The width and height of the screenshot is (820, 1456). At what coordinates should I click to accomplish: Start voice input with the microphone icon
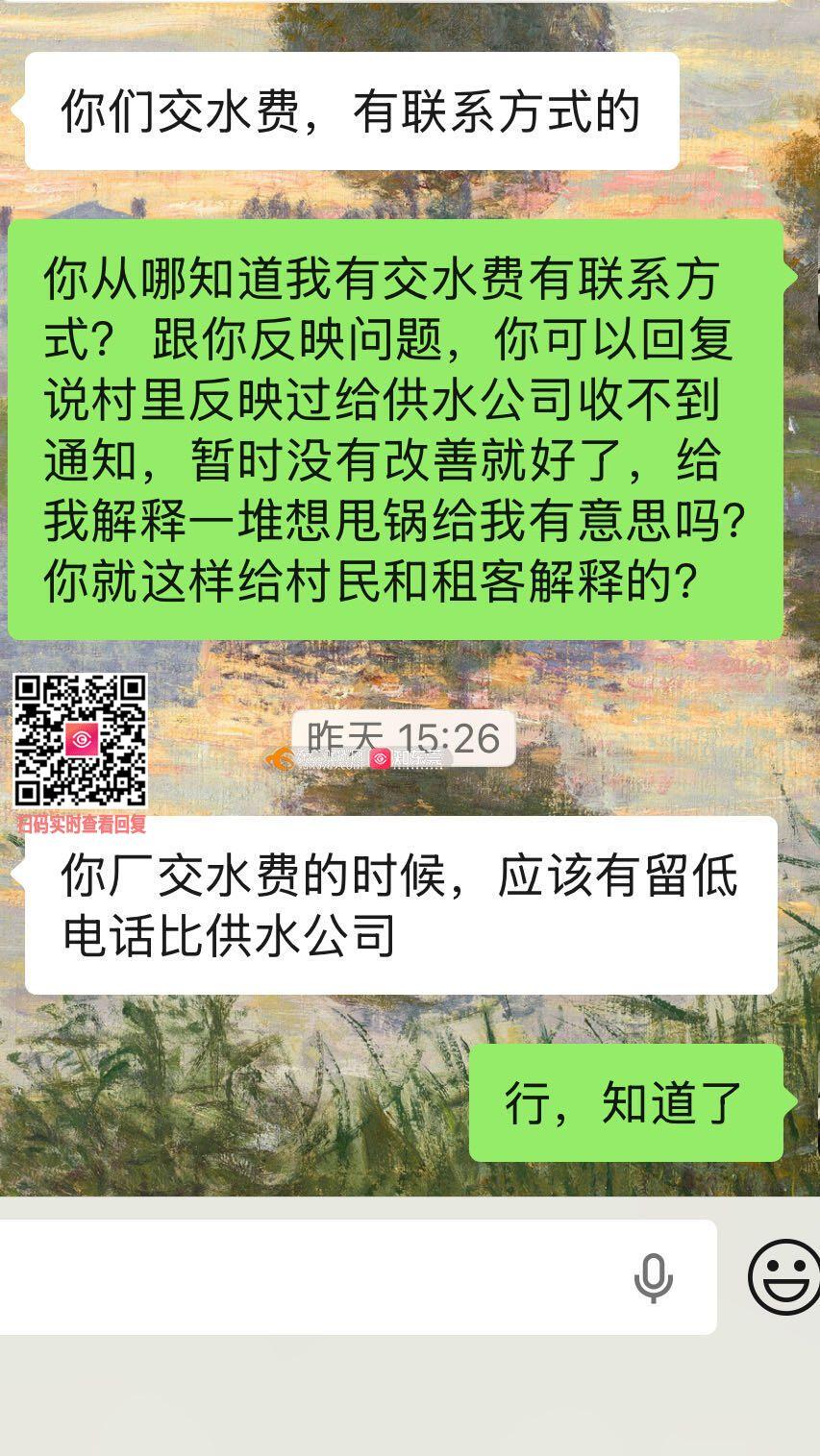pos(653,1278)
